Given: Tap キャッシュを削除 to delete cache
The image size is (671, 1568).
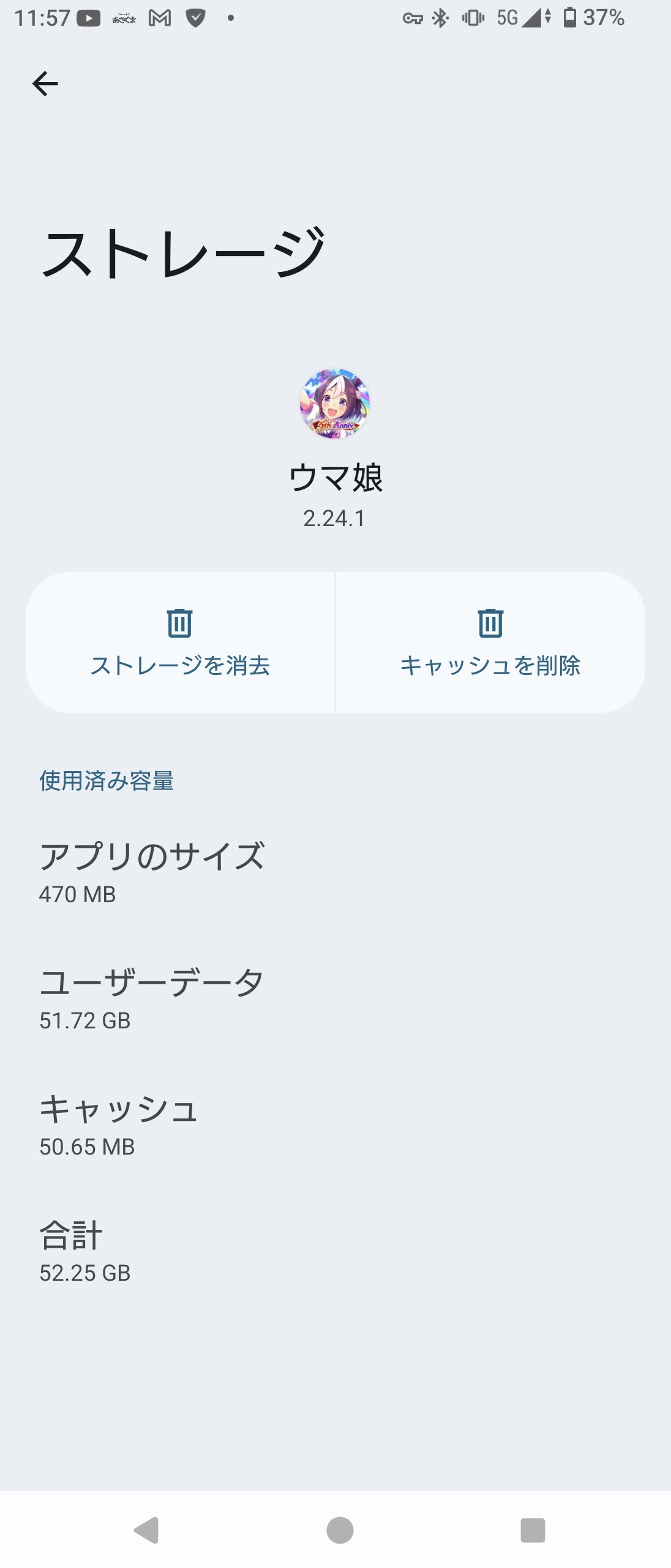Looking at the screenshot, I should tap(490, 642).
